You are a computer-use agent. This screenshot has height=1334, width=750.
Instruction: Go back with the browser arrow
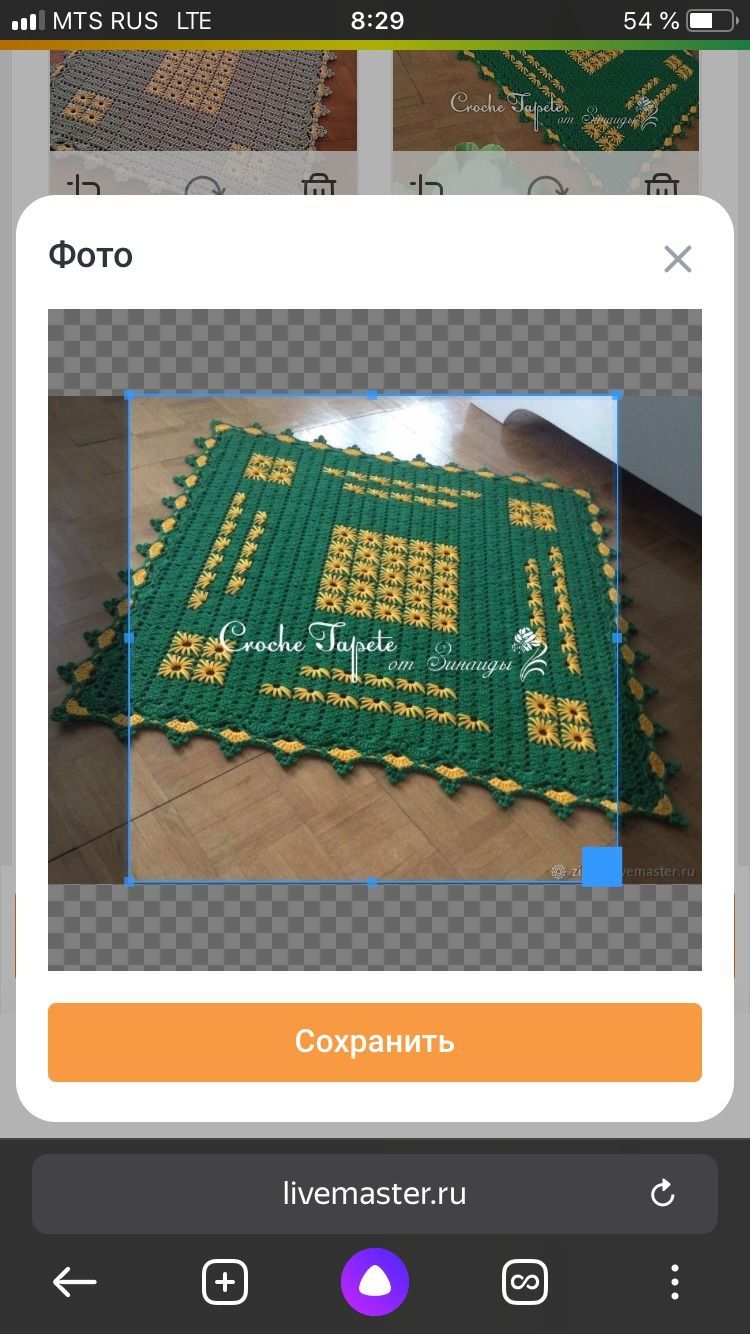[75, 1281]
